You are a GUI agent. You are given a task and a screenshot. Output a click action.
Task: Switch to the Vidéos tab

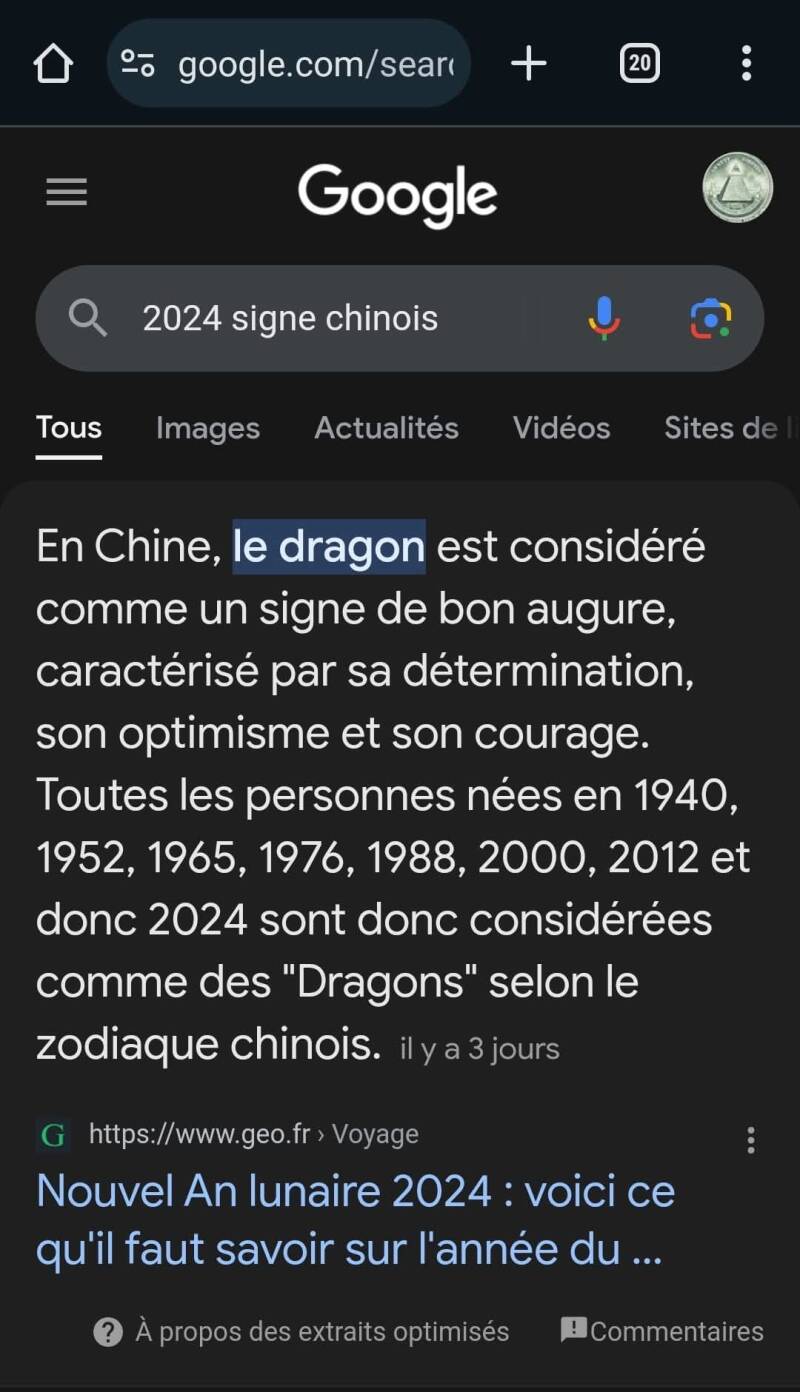click(561, 428)
